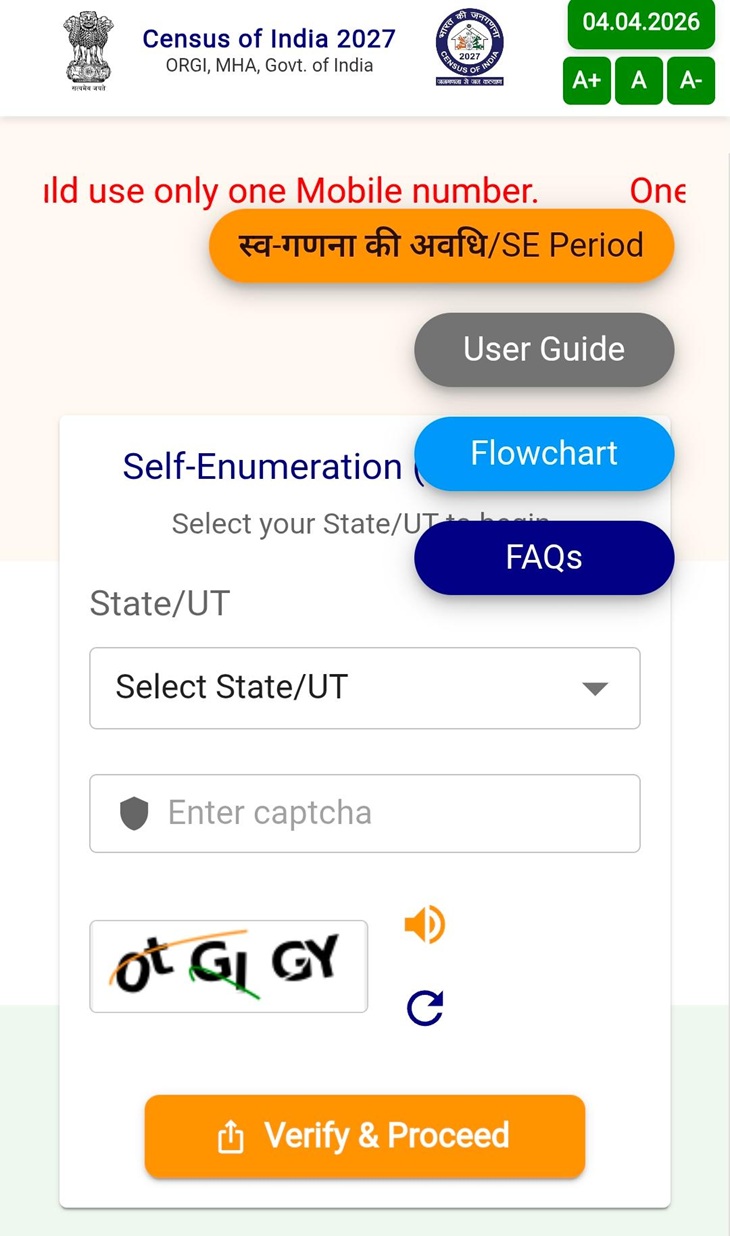This screenshot has height=1236, width=730.
Task: Expand the Select State/UT dropdown
Action: (364, 688)
